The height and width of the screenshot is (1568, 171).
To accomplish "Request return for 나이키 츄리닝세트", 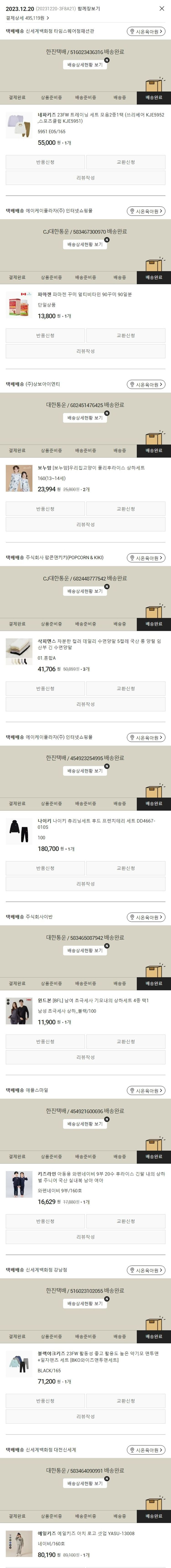I will 45,868.
